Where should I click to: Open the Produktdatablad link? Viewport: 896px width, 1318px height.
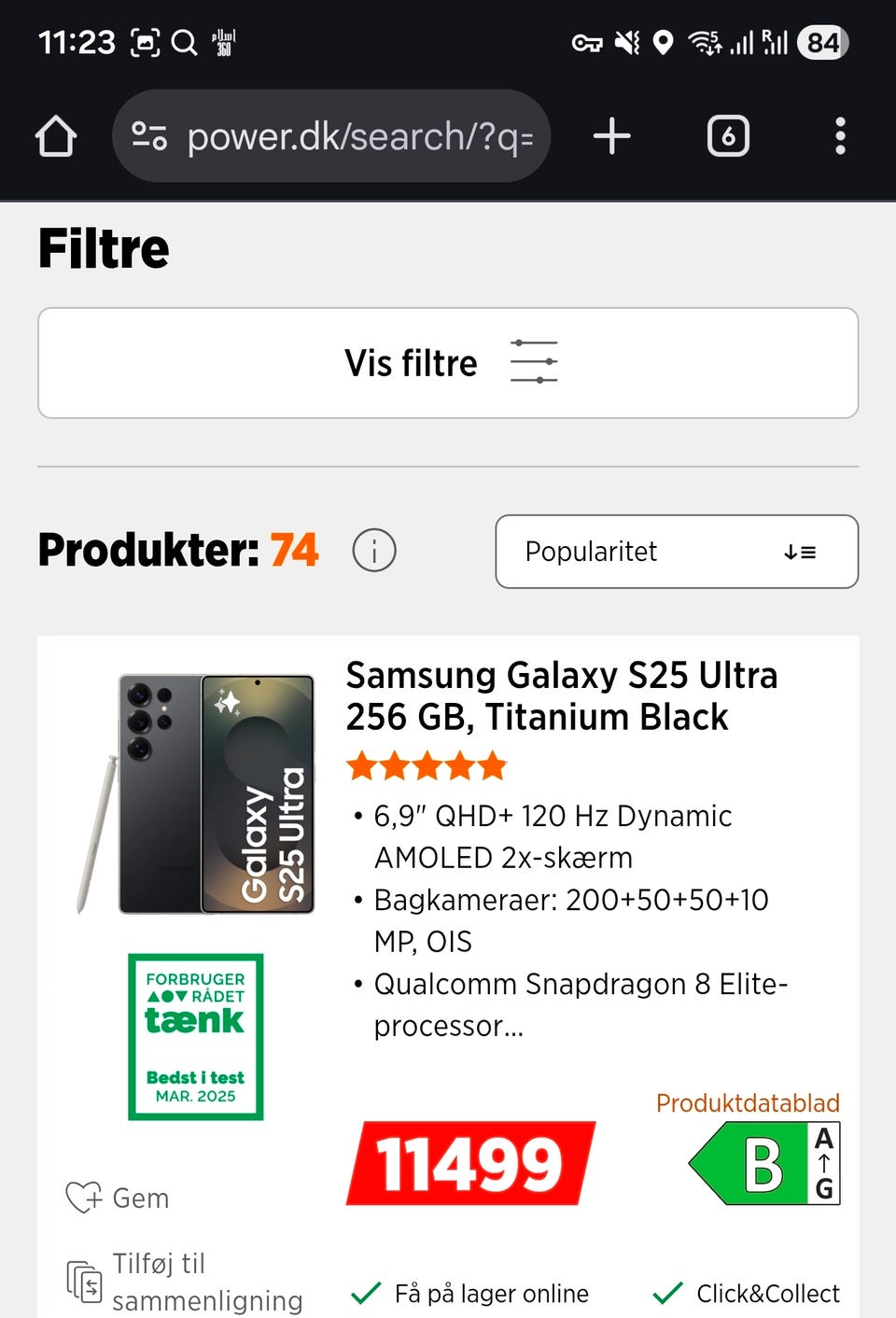(x=747, y=1102)
